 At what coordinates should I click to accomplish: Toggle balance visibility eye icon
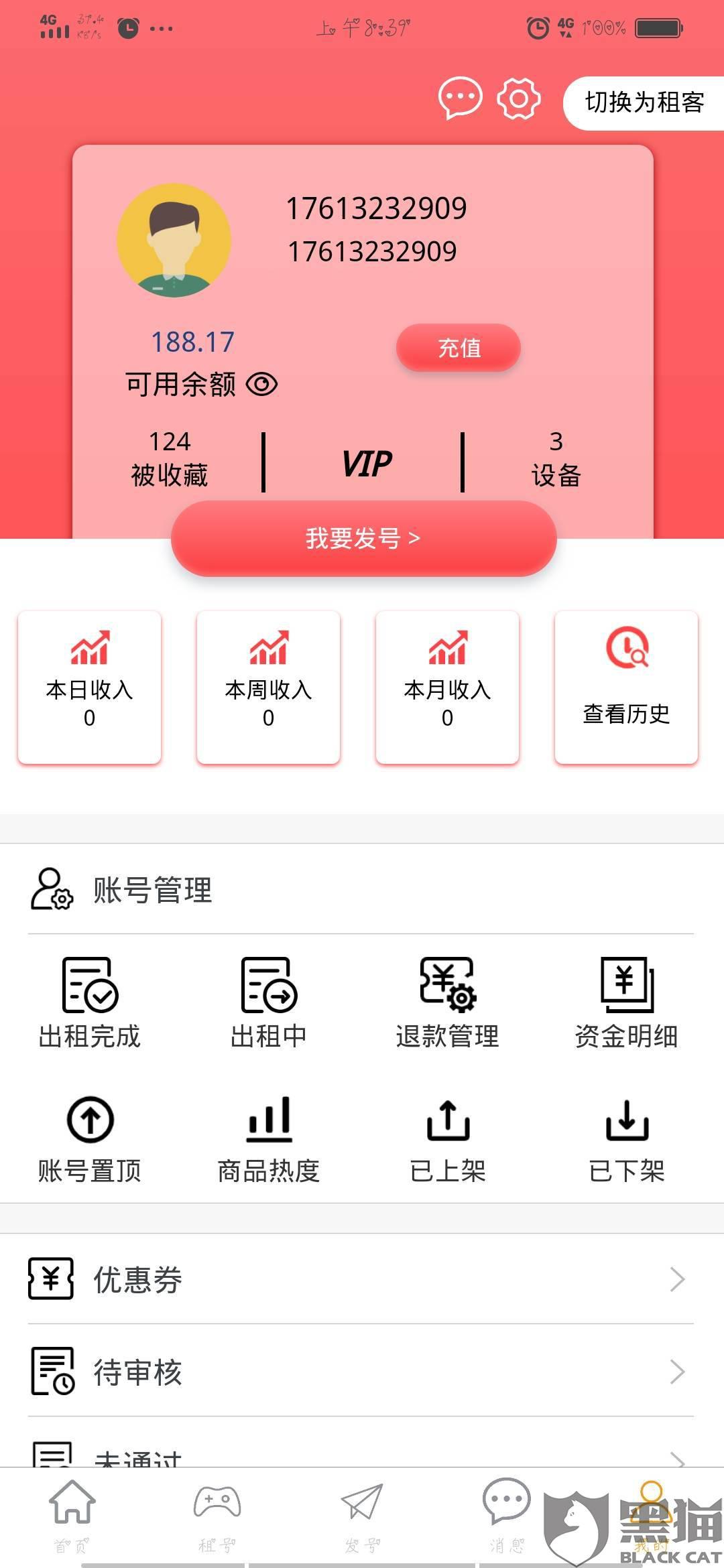click(261, 385)
